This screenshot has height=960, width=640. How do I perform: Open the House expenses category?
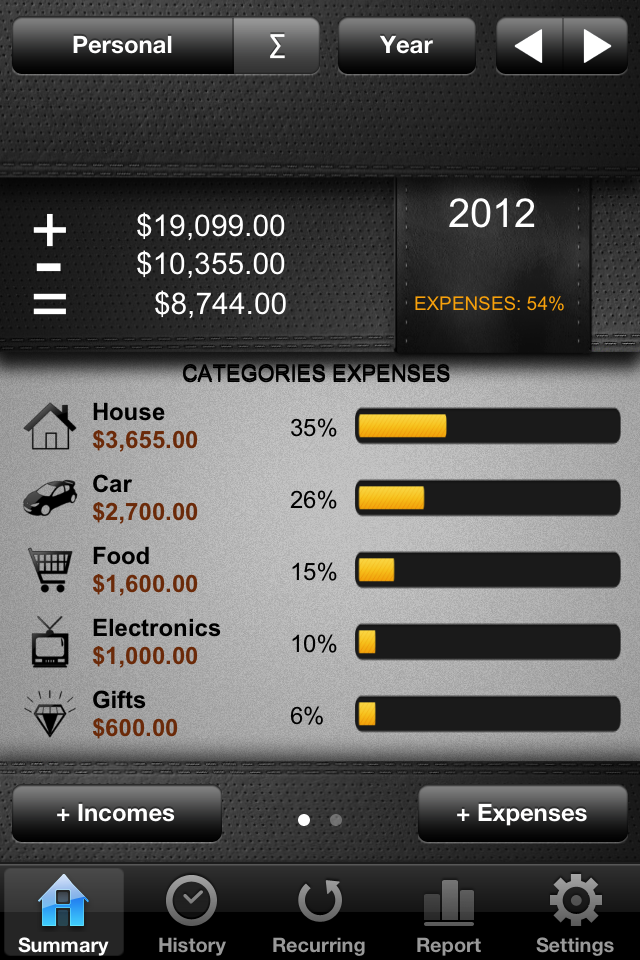click(x=320, y=427)
